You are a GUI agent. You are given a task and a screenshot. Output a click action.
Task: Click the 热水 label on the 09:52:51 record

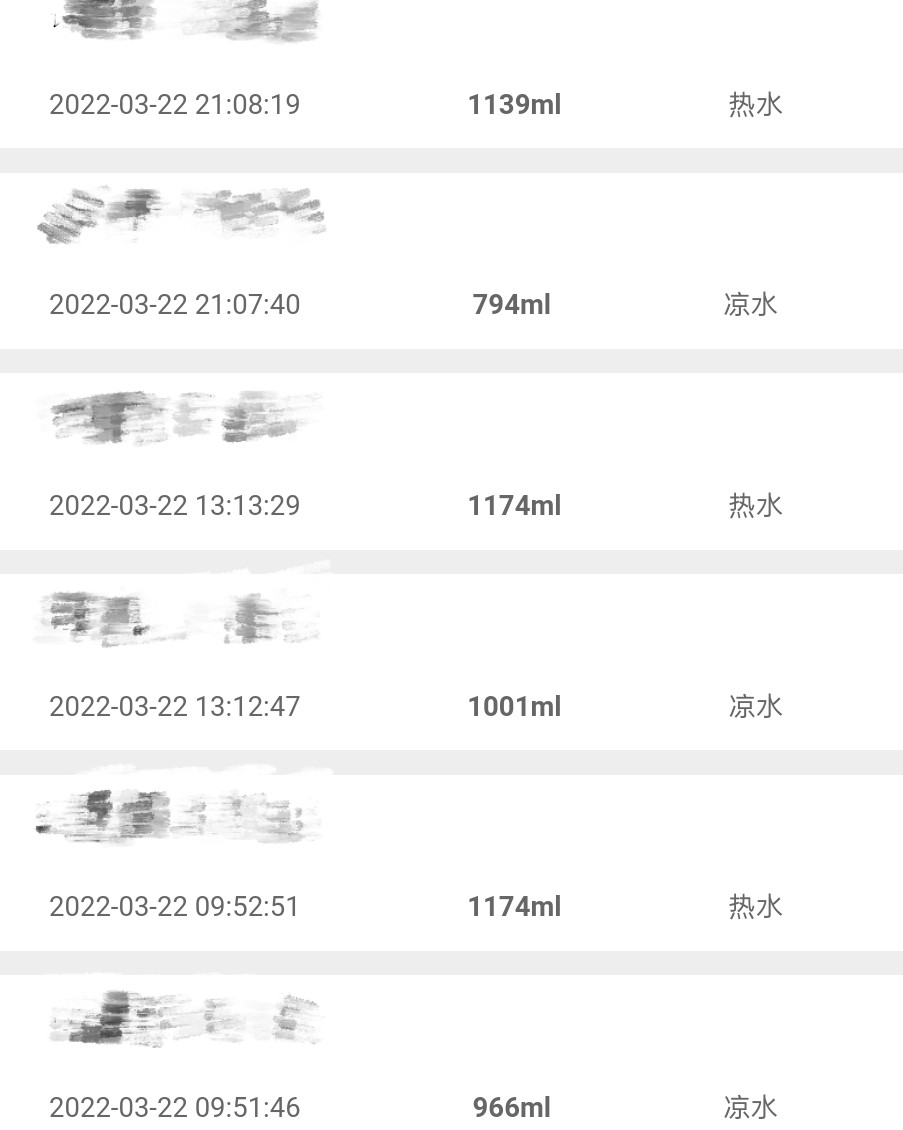point(755,906)
